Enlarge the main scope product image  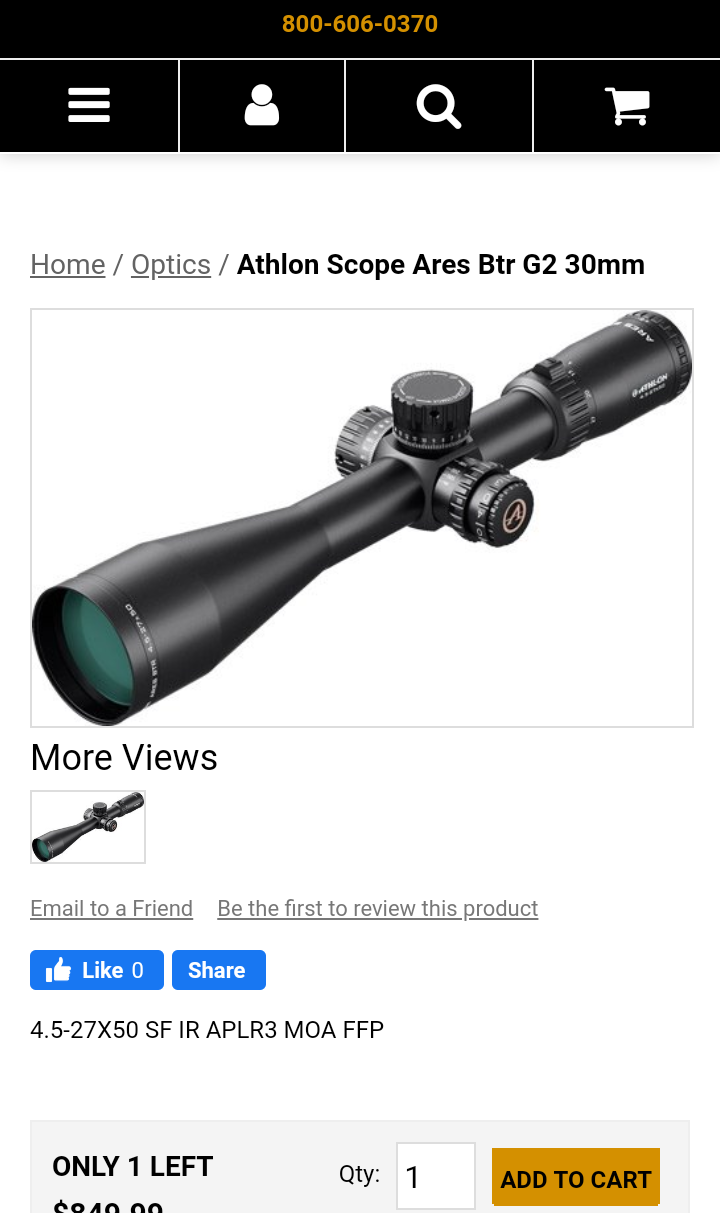tap(362, 518)
